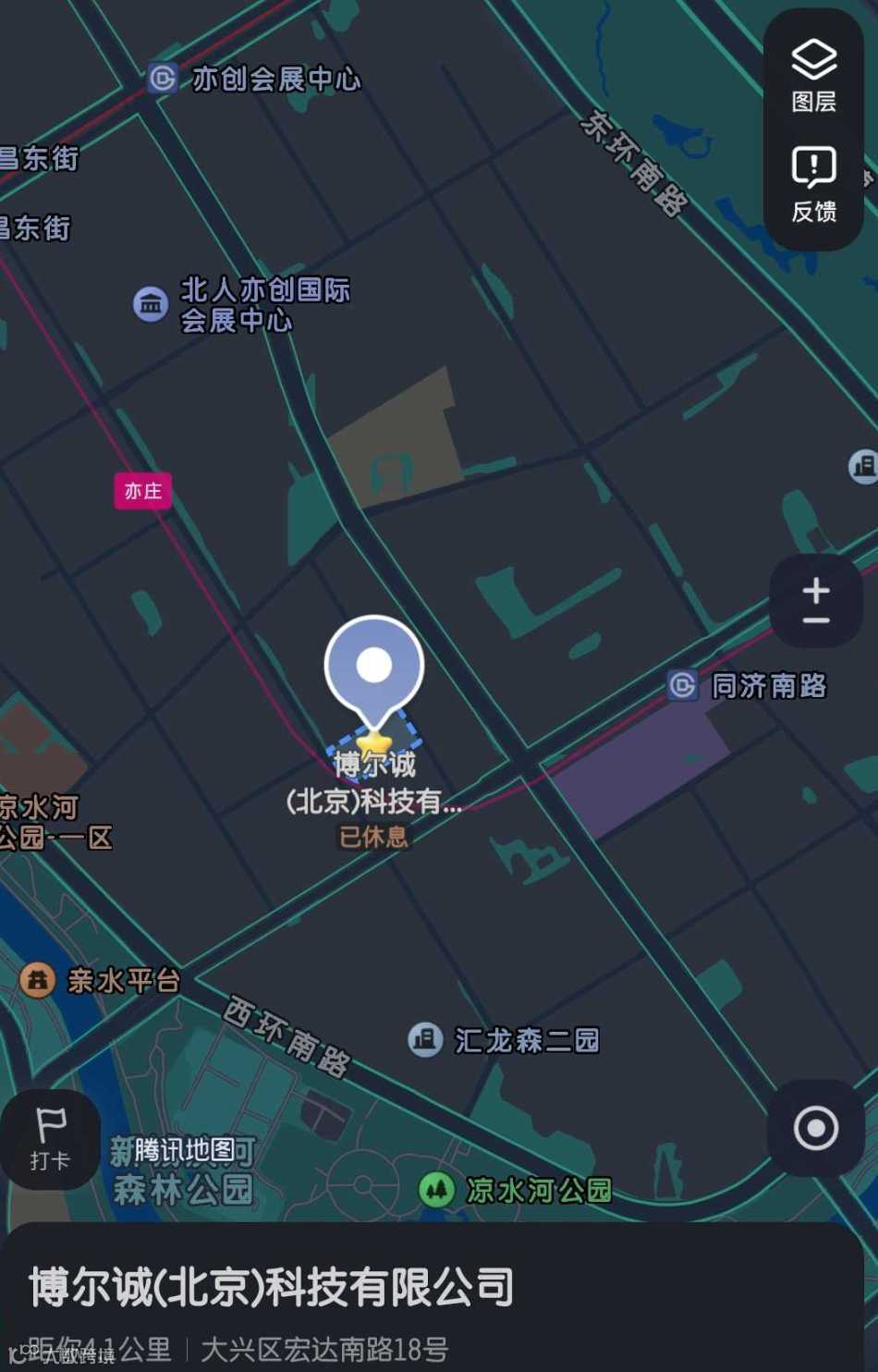Select the 亲水平台 attraction icon
Screen dimensions: 878x1372
pos(37,980)
